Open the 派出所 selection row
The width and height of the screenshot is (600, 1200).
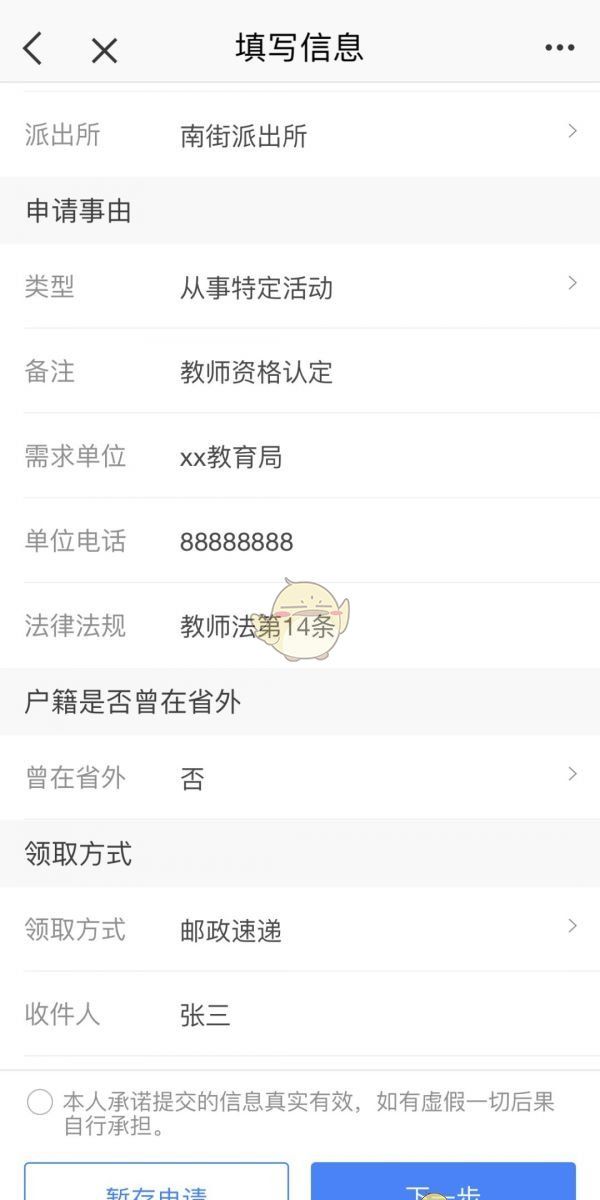coord(300,135)
